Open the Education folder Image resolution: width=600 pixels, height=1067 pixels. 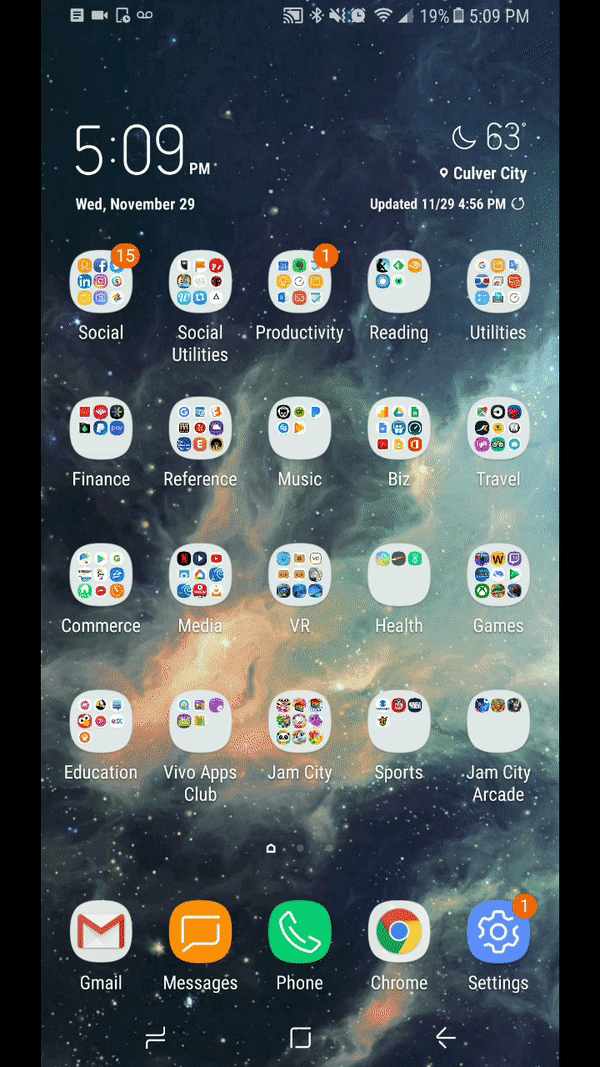tap(101, 722)
